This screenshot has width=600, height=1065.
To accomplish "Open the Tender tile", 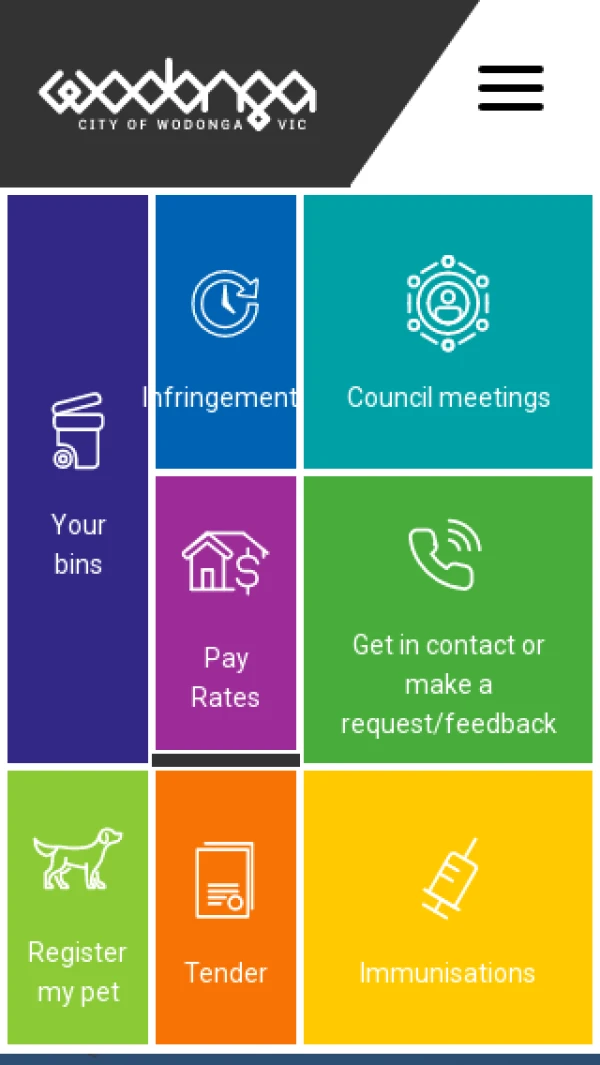I will [226, 907].
